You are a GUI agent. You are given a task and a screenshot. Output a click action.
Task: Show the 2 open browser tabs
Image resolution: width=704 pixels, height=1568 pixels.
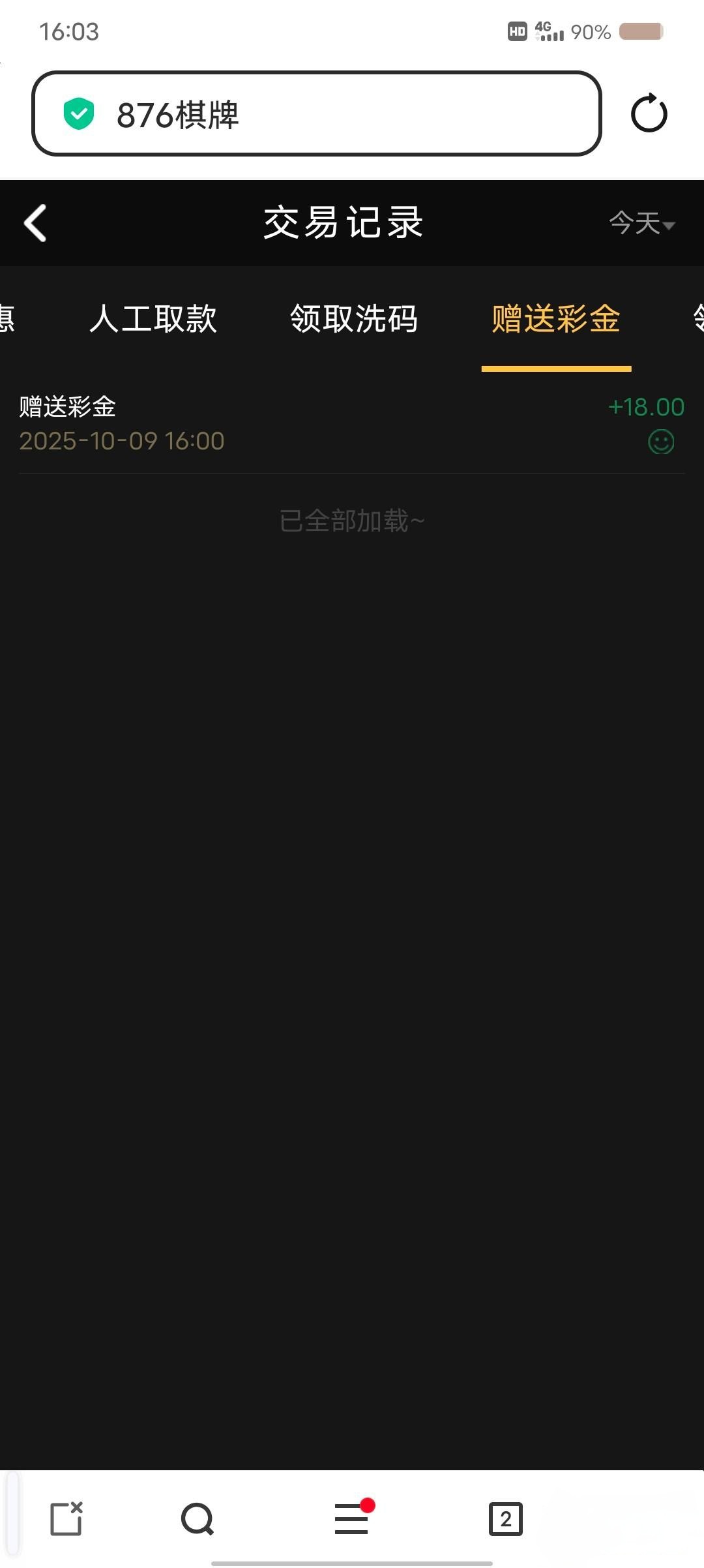505,1519
